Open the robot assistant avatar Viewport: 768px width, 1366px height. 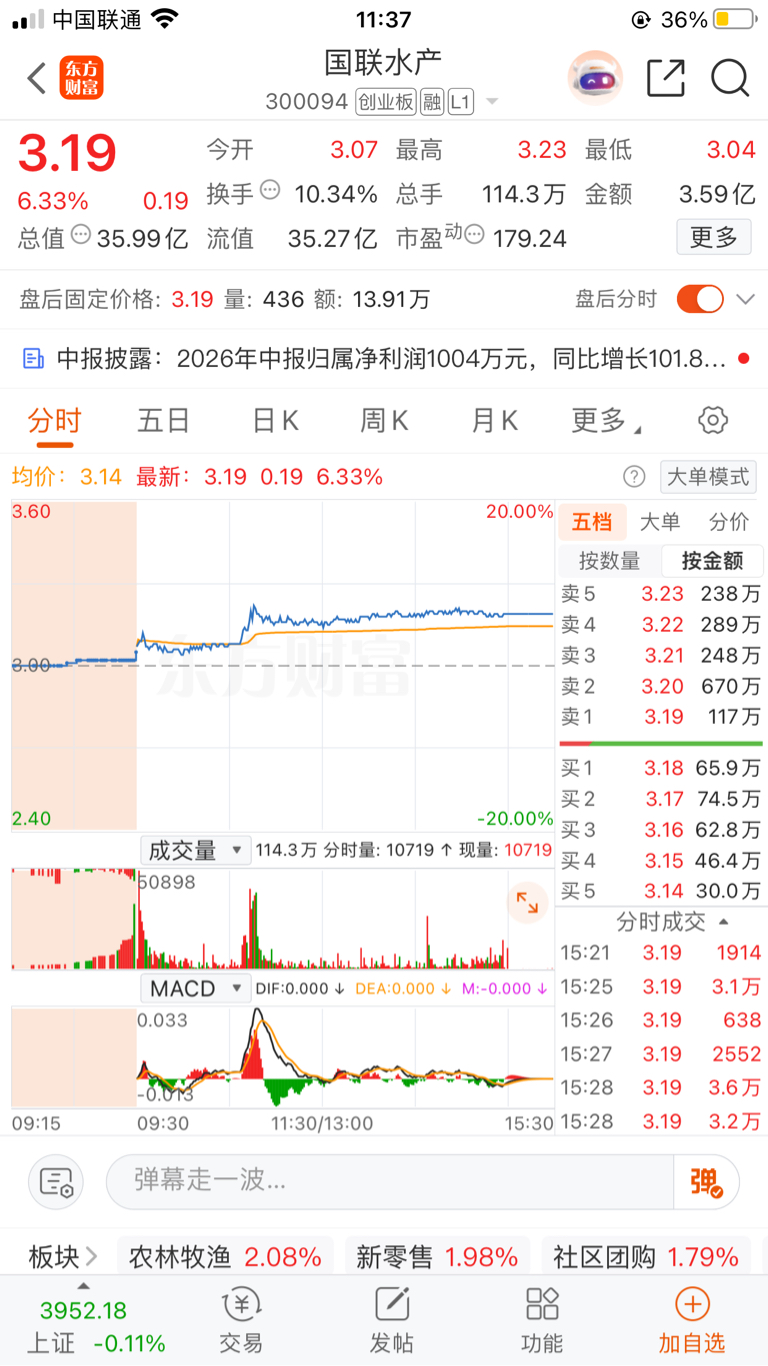coord(596,78)
